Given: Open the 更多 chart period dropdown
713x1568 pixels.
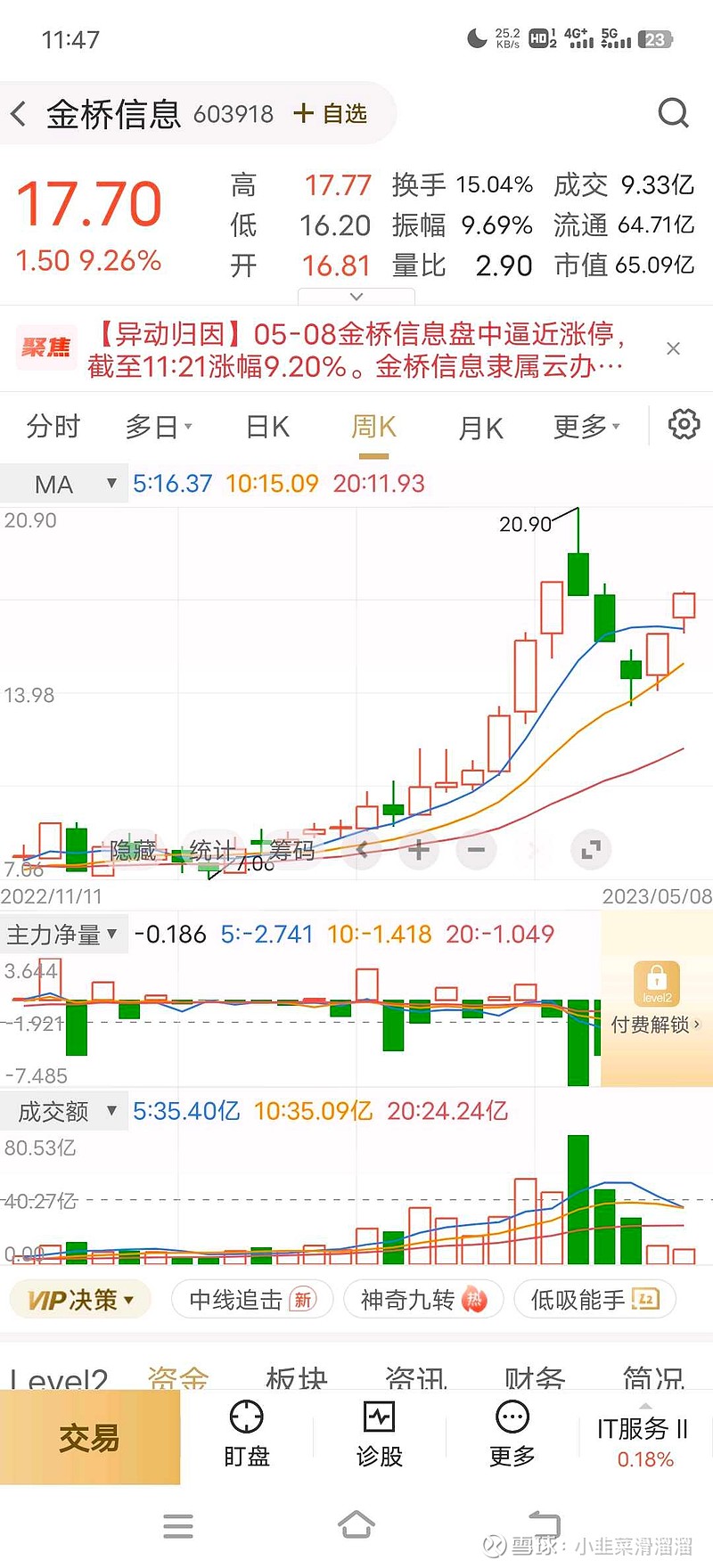Looking at the screenshot, I should coord(586,427).
